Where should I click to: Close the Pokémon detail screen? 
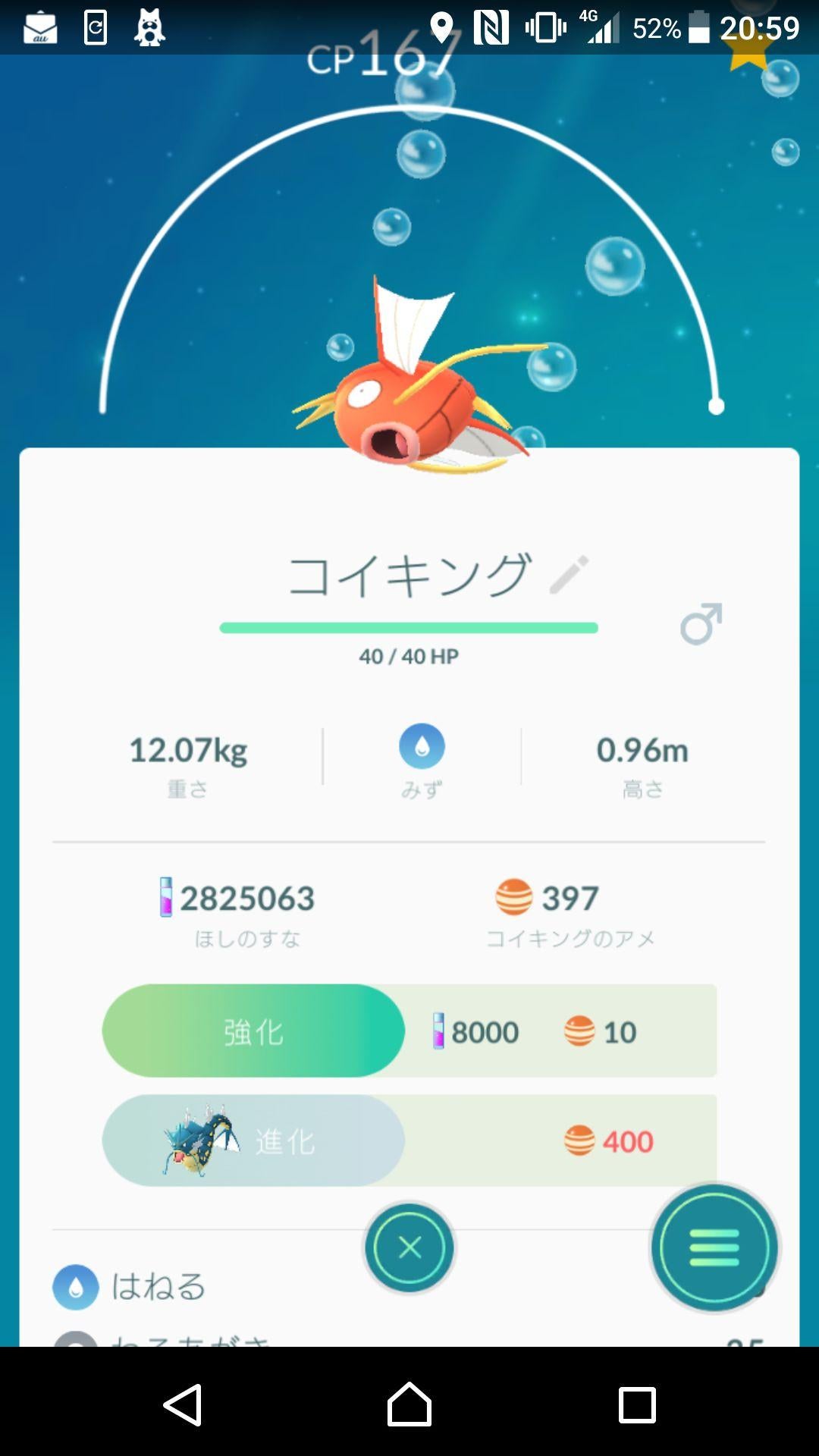click(409, 1247)
